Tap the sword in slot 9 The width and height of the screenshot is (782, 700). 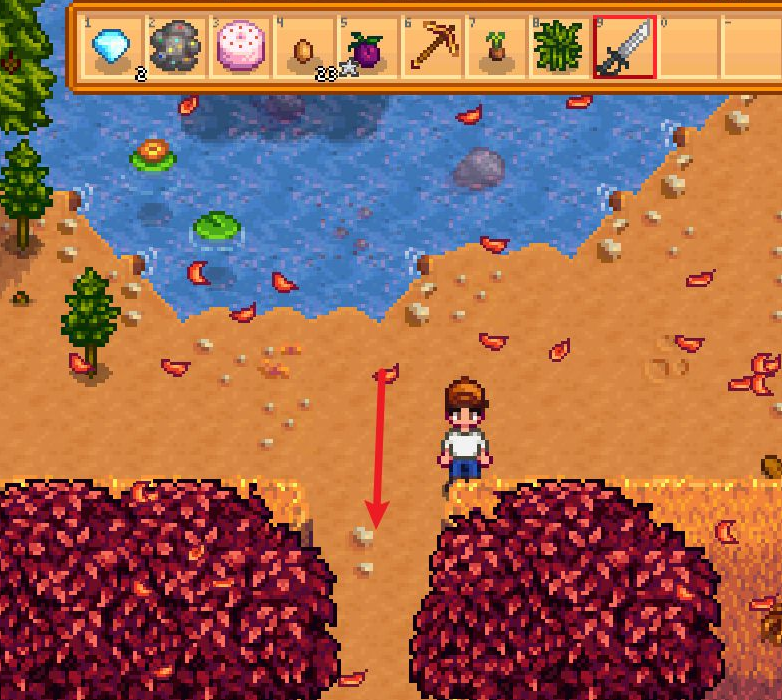coord(624,47)
